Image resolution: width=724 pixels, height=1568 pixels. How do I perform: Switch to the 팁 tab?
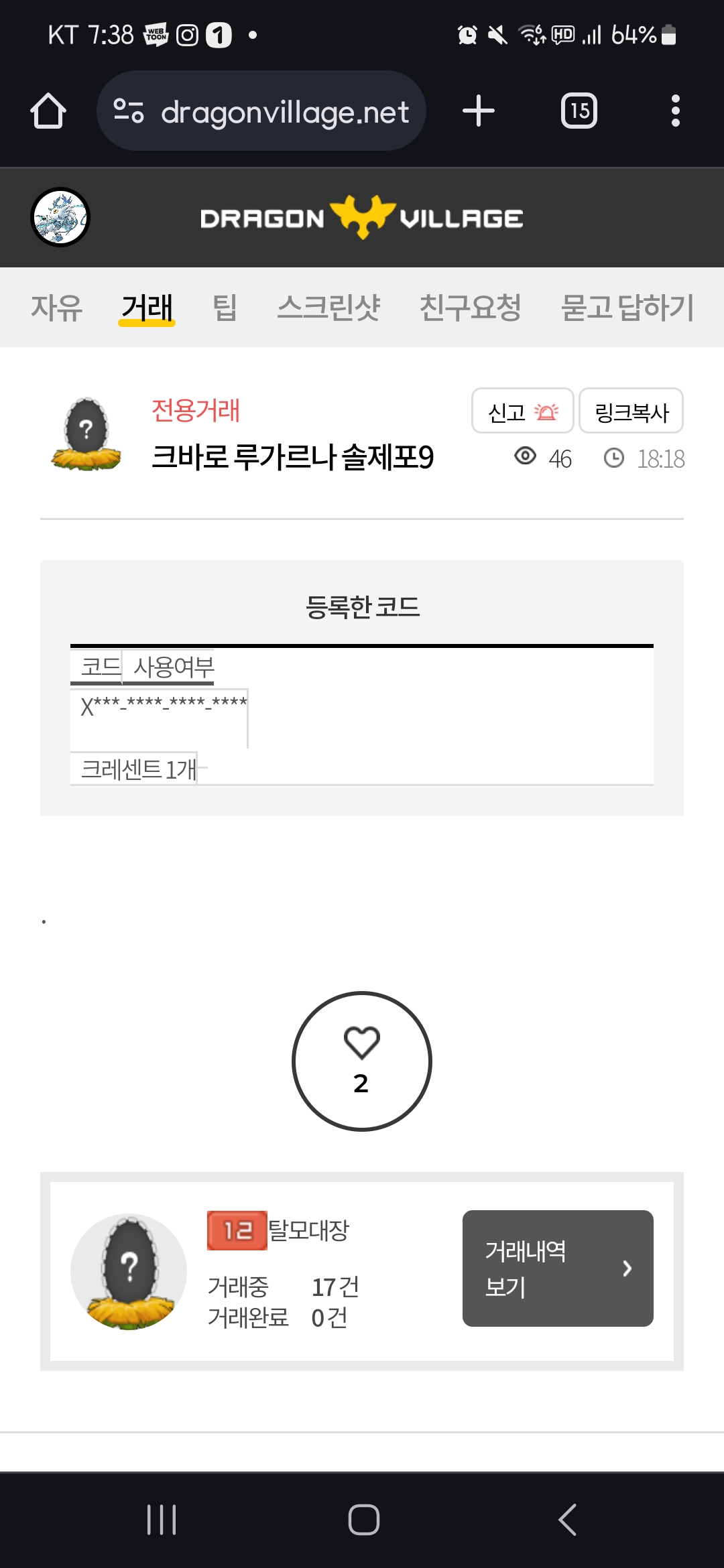coord(225,308)
